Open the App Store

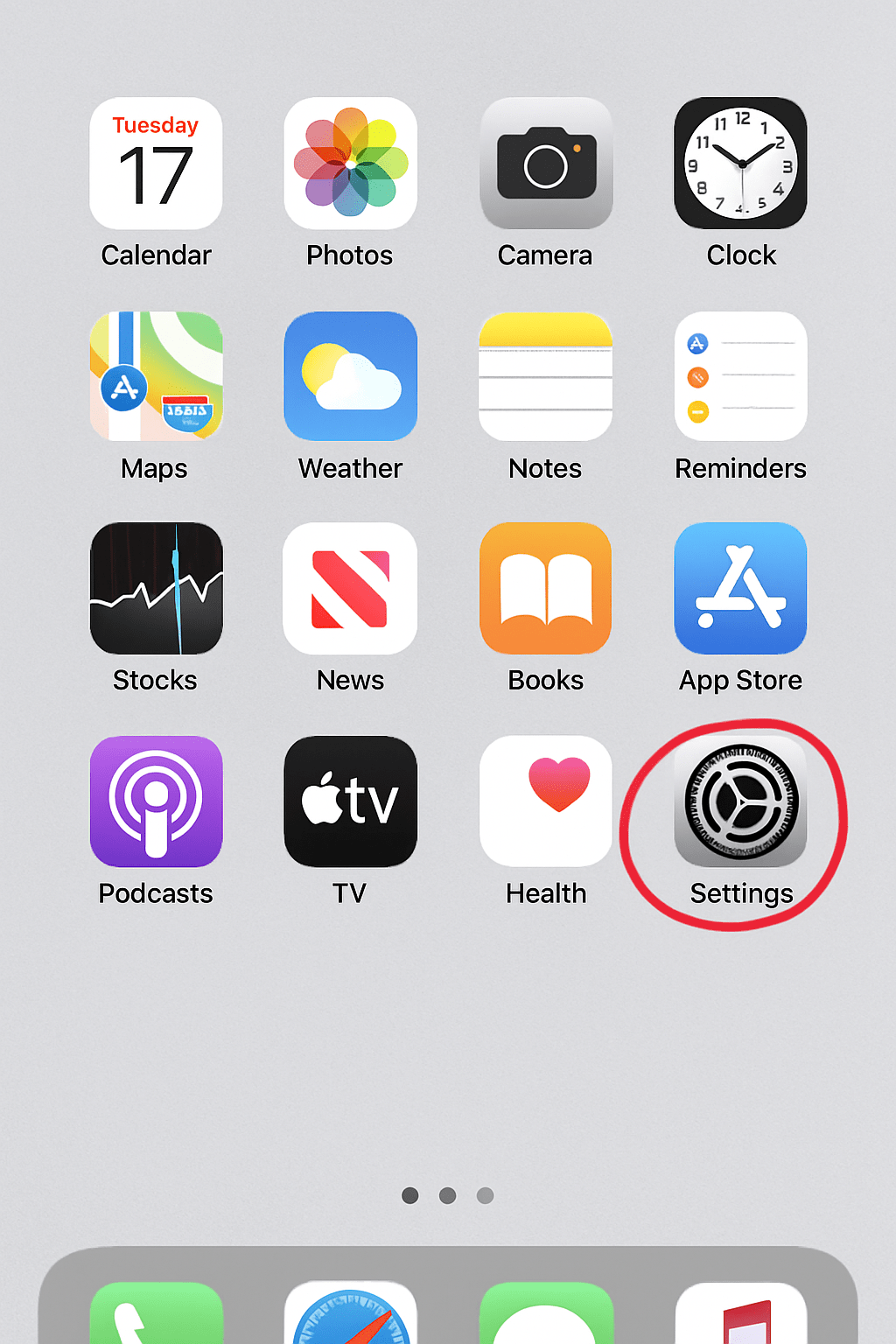[740, 589]
